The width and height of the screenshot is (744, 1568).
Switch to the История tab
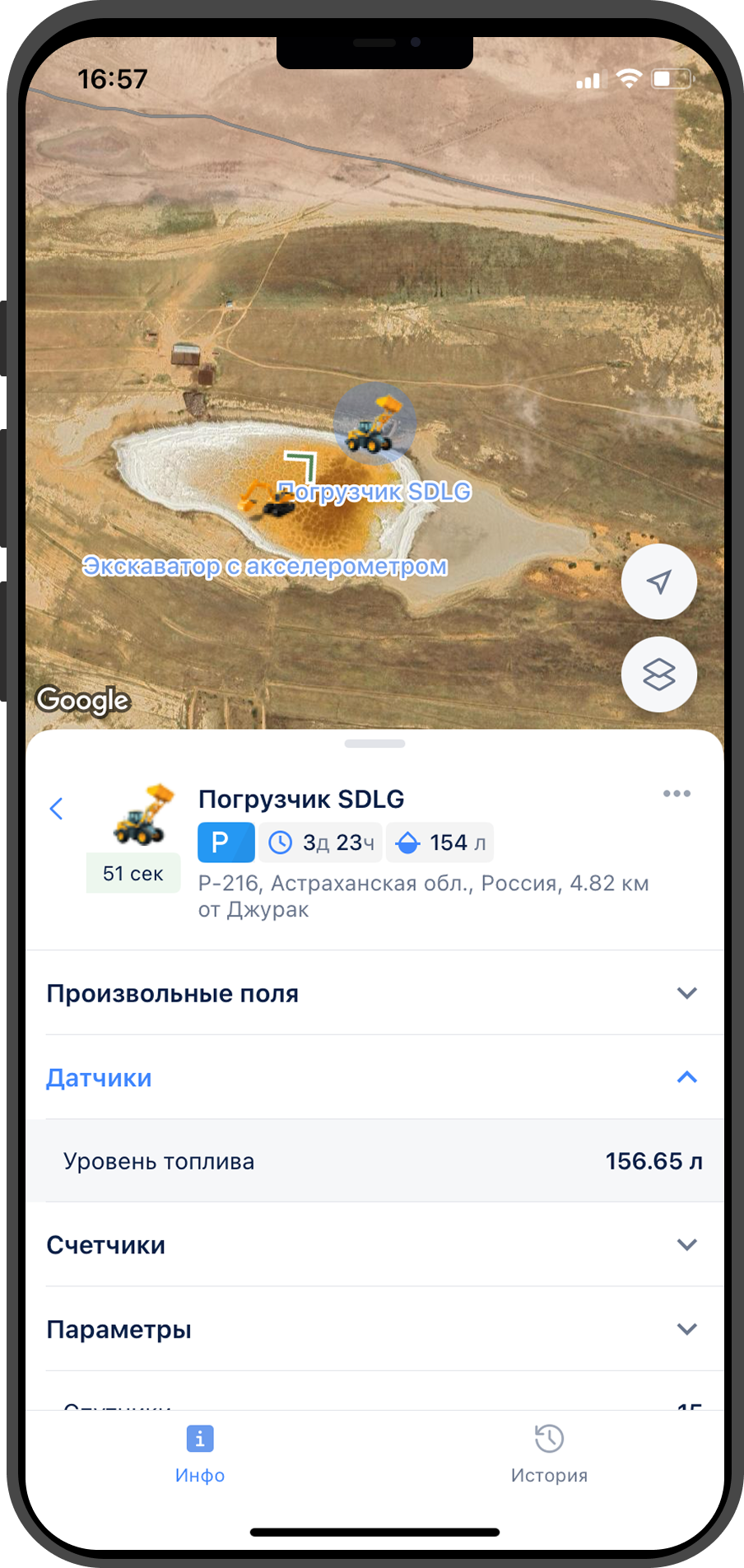click(549, 1454)
